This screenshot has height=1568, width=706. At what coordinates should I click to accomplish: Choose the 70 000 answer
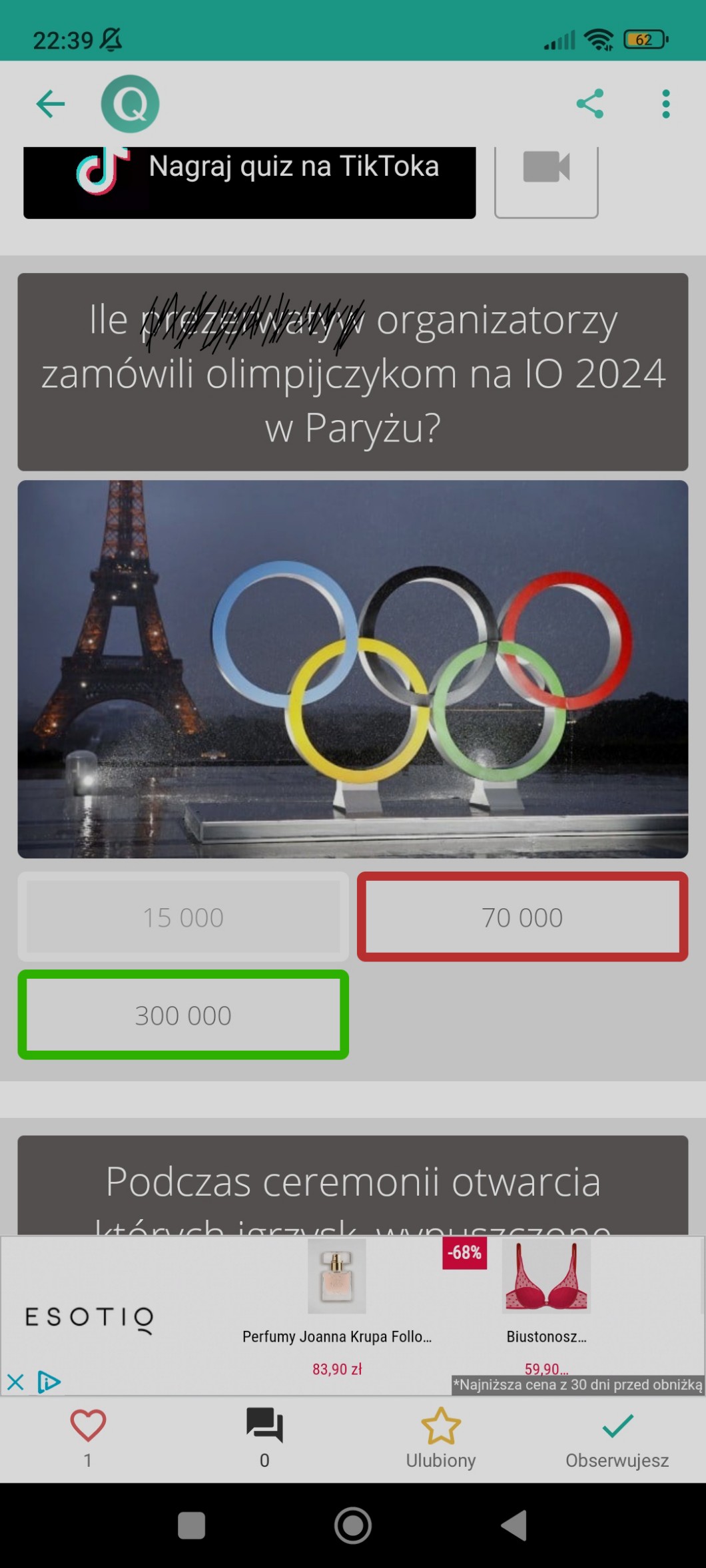[522, 917]
